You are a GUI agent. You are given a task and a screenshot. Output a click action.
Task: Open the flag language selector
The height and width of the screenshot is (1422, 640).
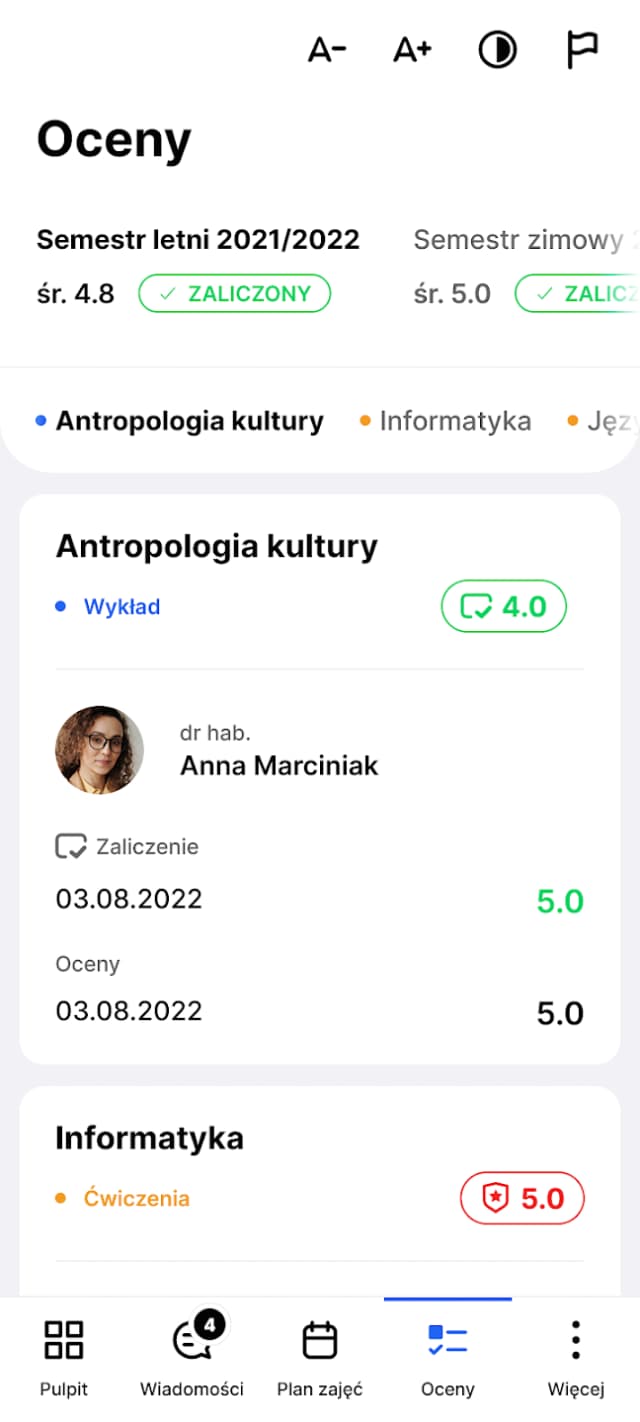(582, 50)
